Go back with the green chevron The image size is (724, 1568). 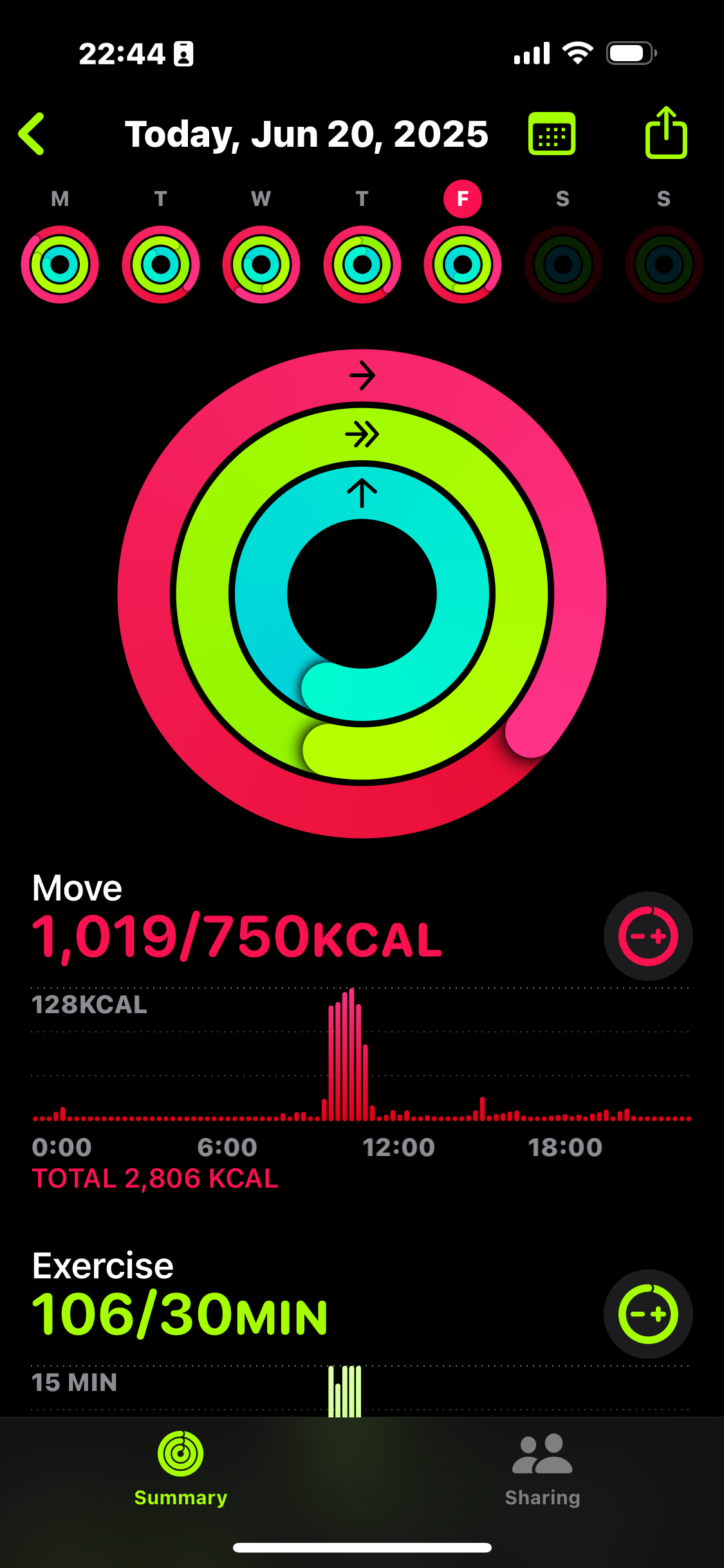(31, 134)
